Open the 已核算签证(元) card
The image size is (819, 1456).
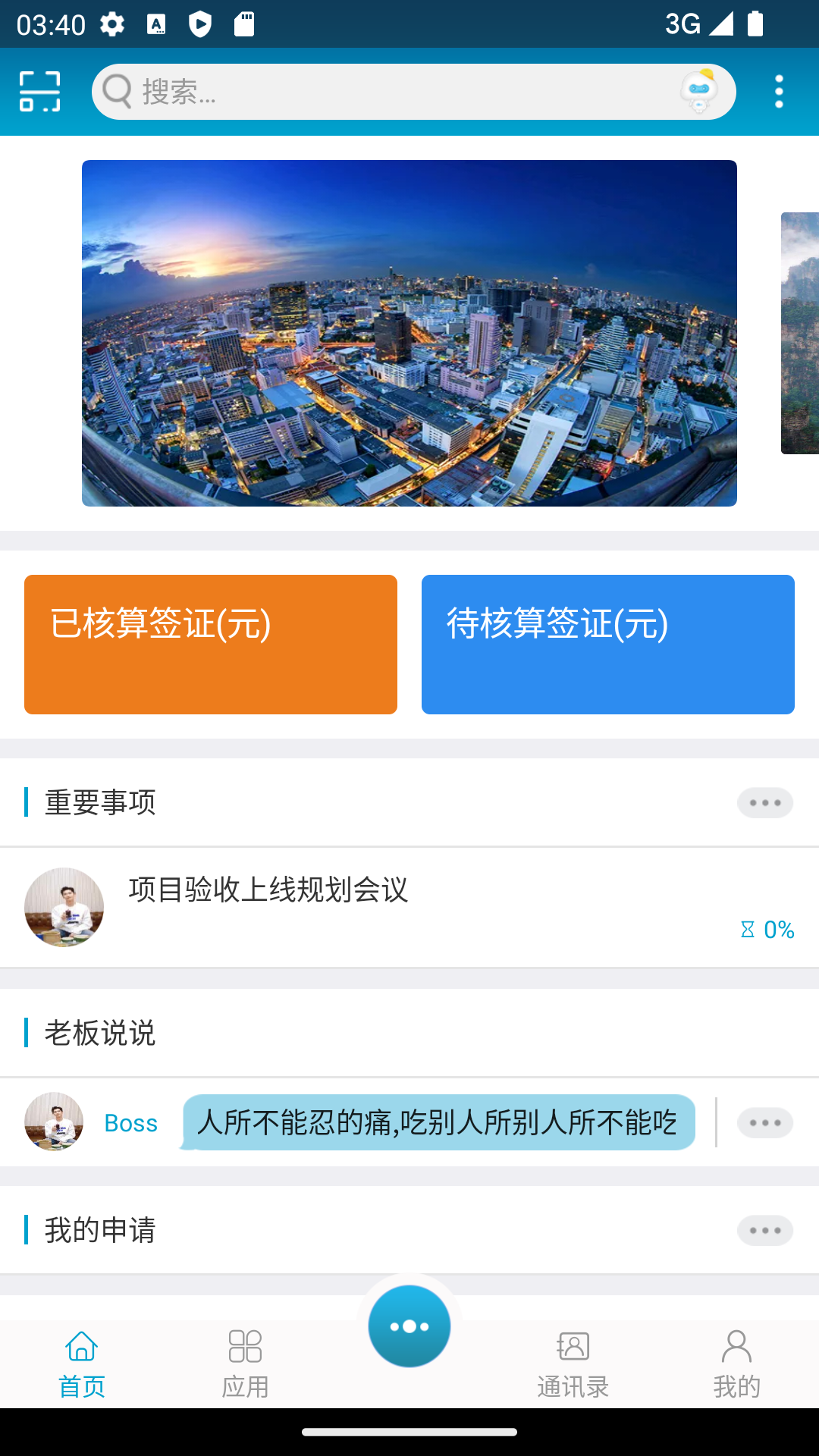211,644
